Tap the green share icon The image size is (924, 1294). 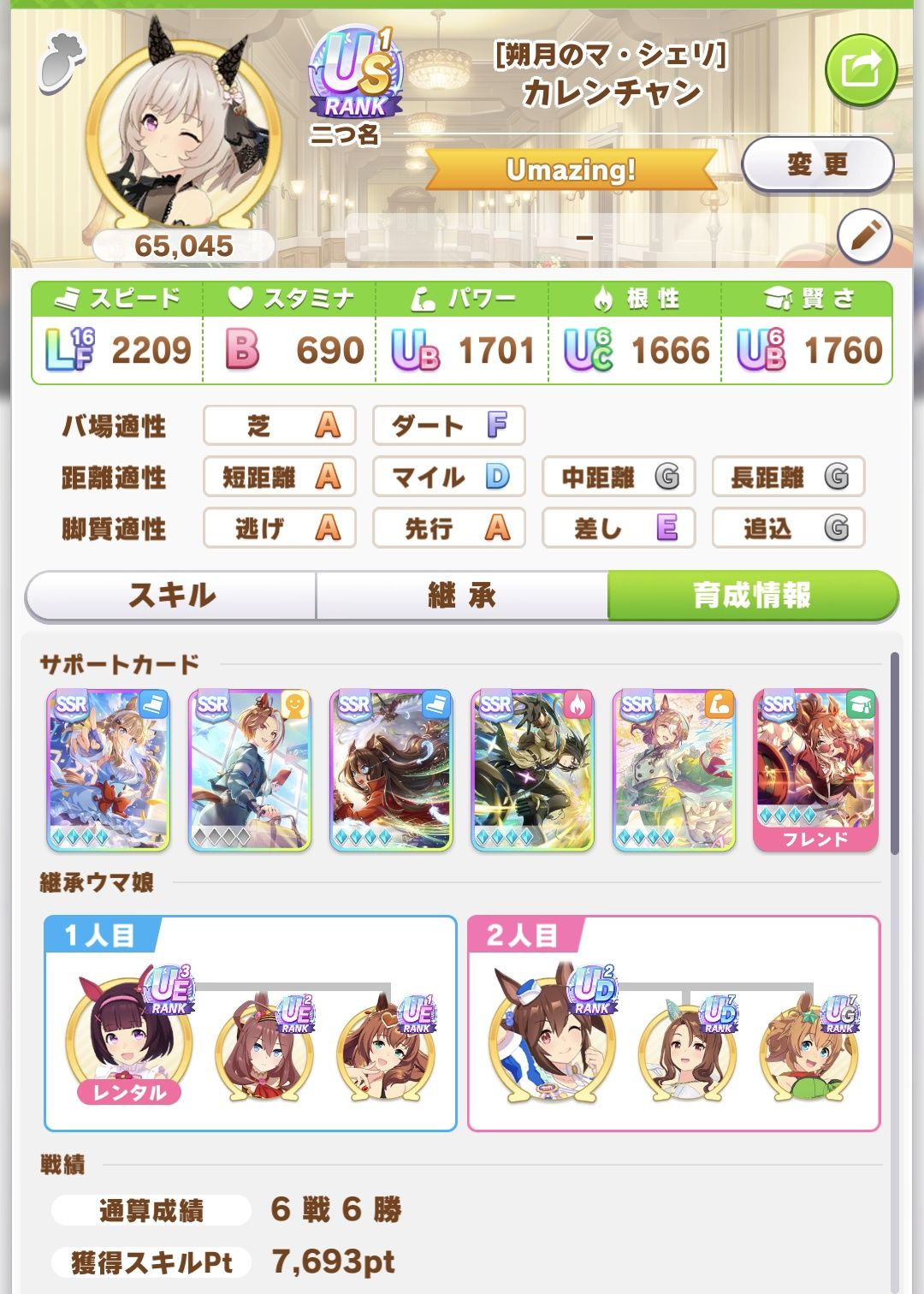point(861,70)
